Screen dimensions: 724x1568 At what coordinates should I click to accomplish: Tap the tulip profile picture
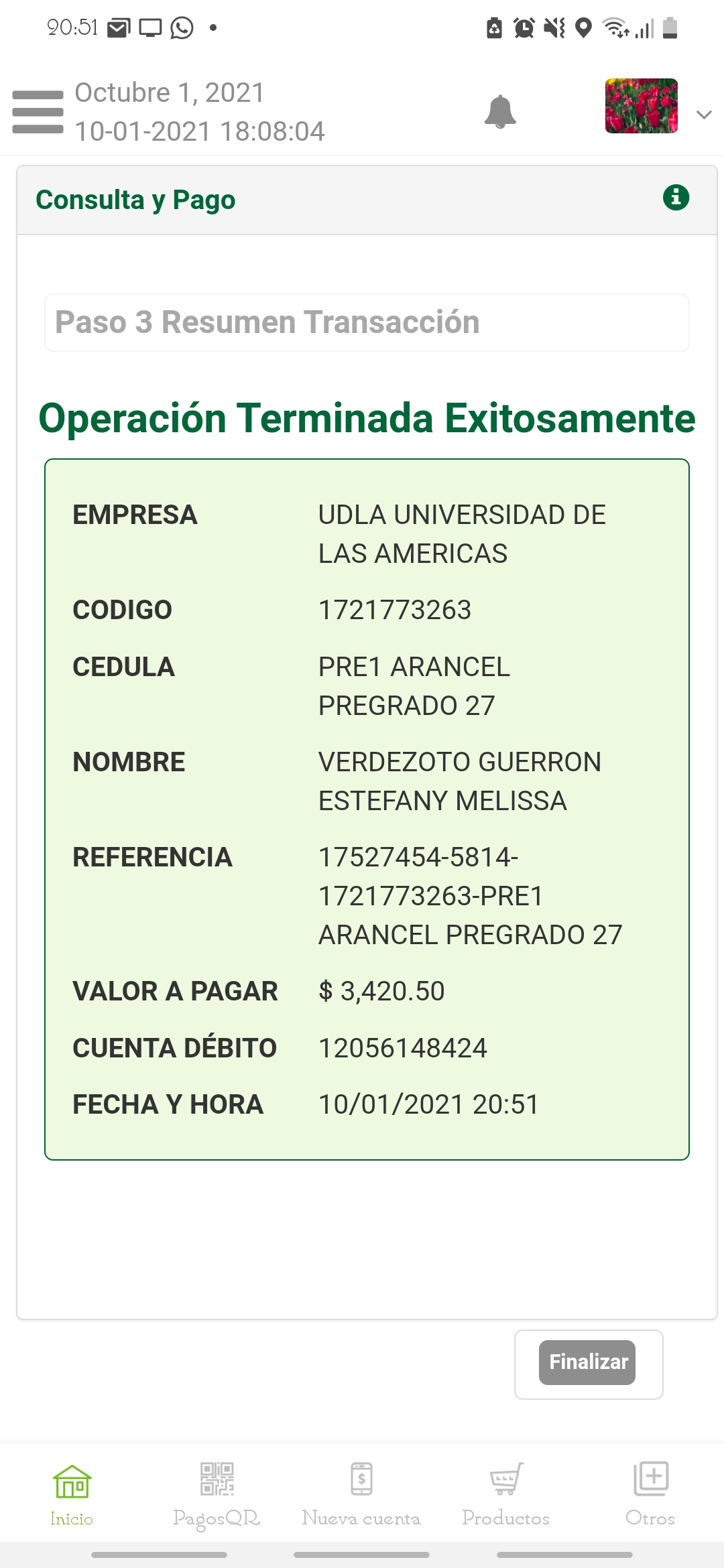tap(641, 106)
